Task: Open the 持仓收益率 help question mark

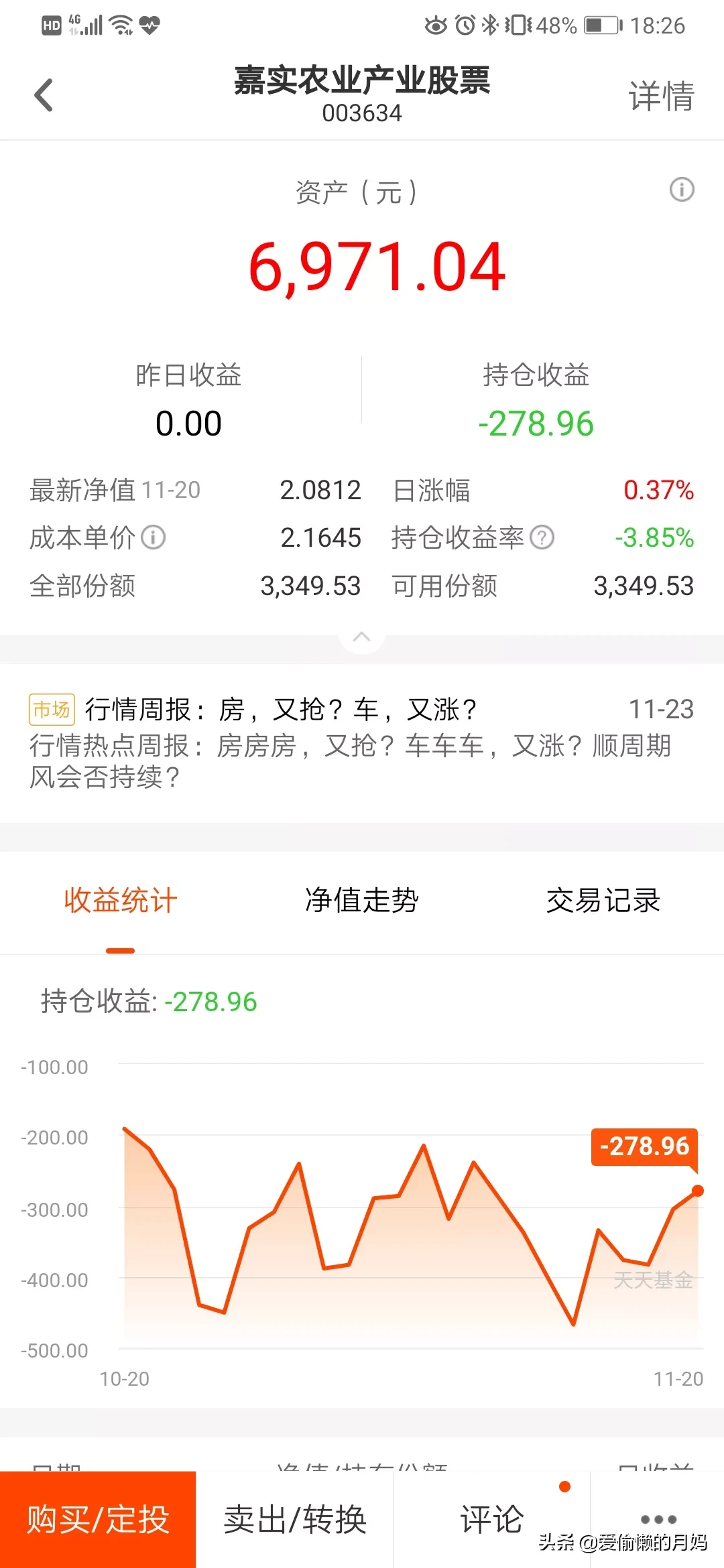Action: click(542, 537)
